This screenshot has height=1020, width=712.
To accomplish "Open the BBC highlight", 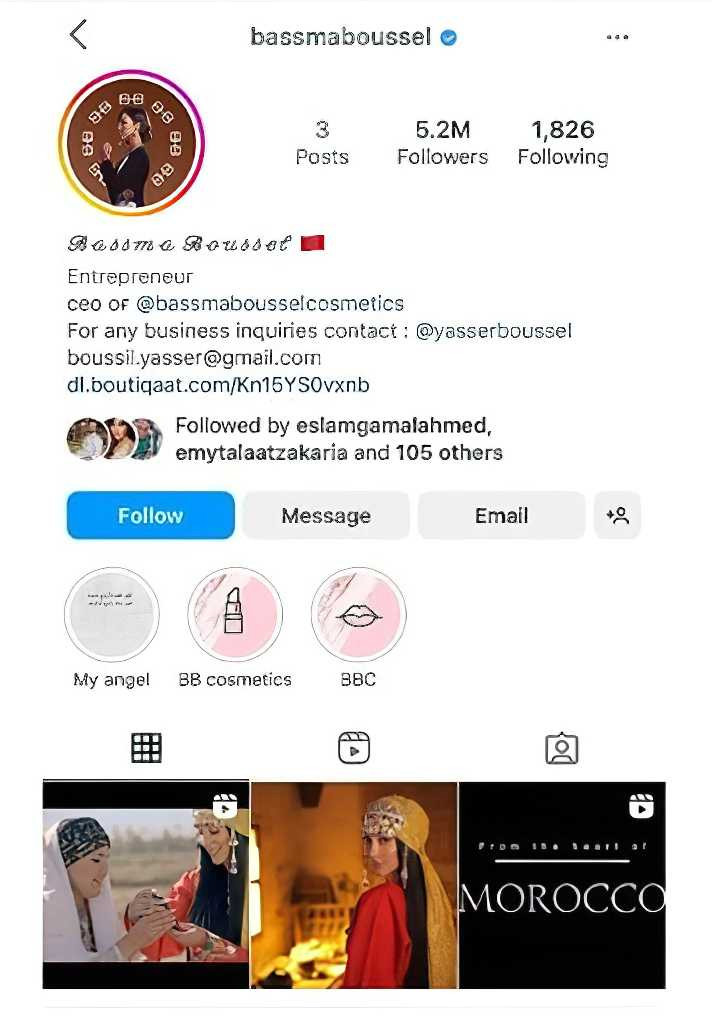I will click(358, 615).
